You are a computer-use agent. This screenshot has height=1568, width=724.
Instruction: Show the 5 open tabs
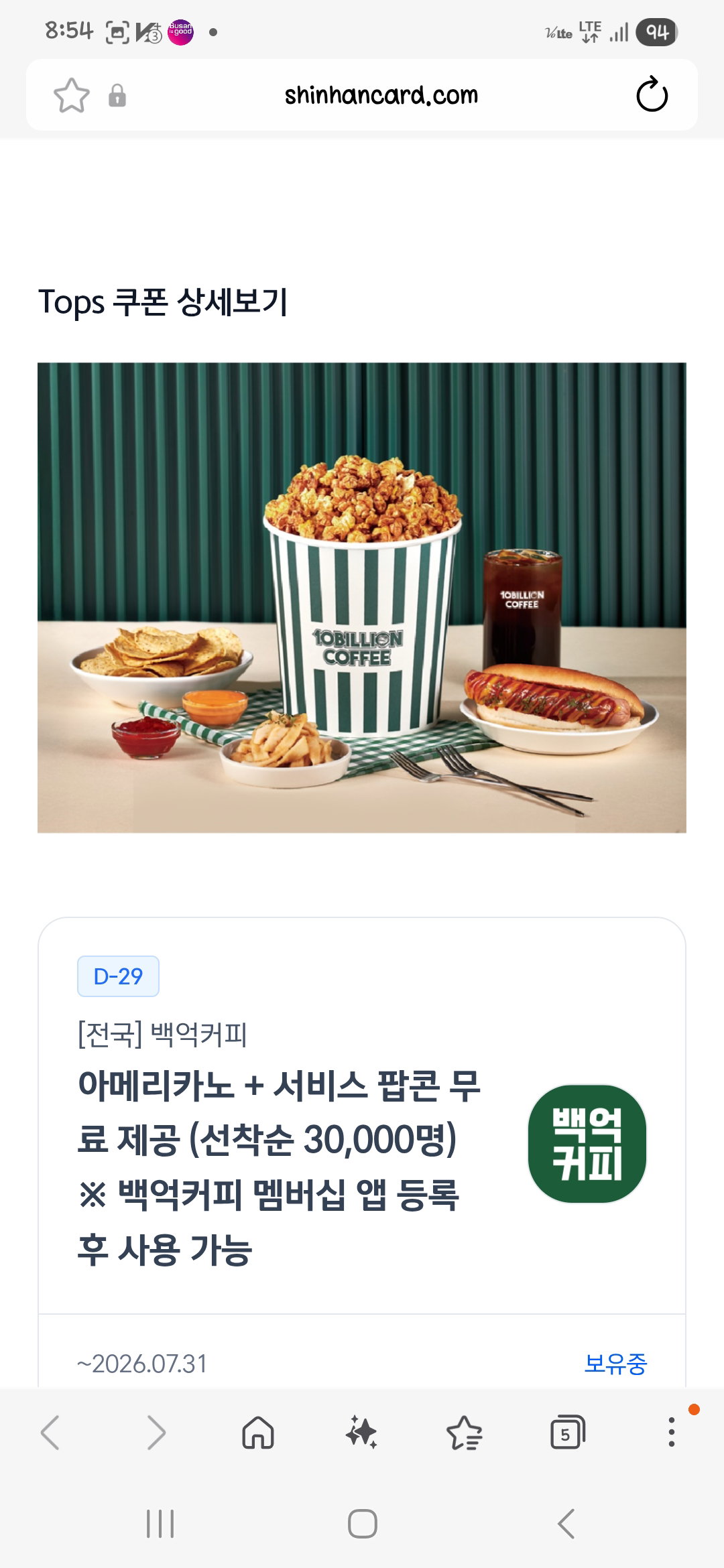click(x=568, y=1433)
